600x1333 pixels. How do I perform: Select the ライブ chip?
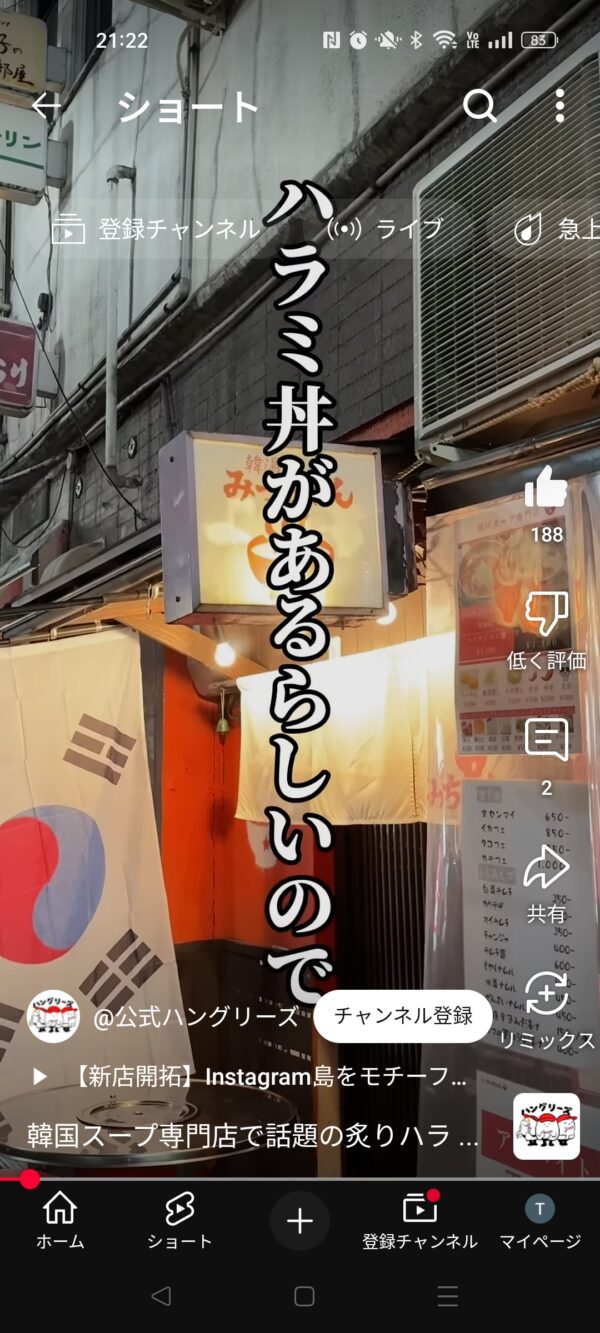pyautogui.click(x=385, y=229)
